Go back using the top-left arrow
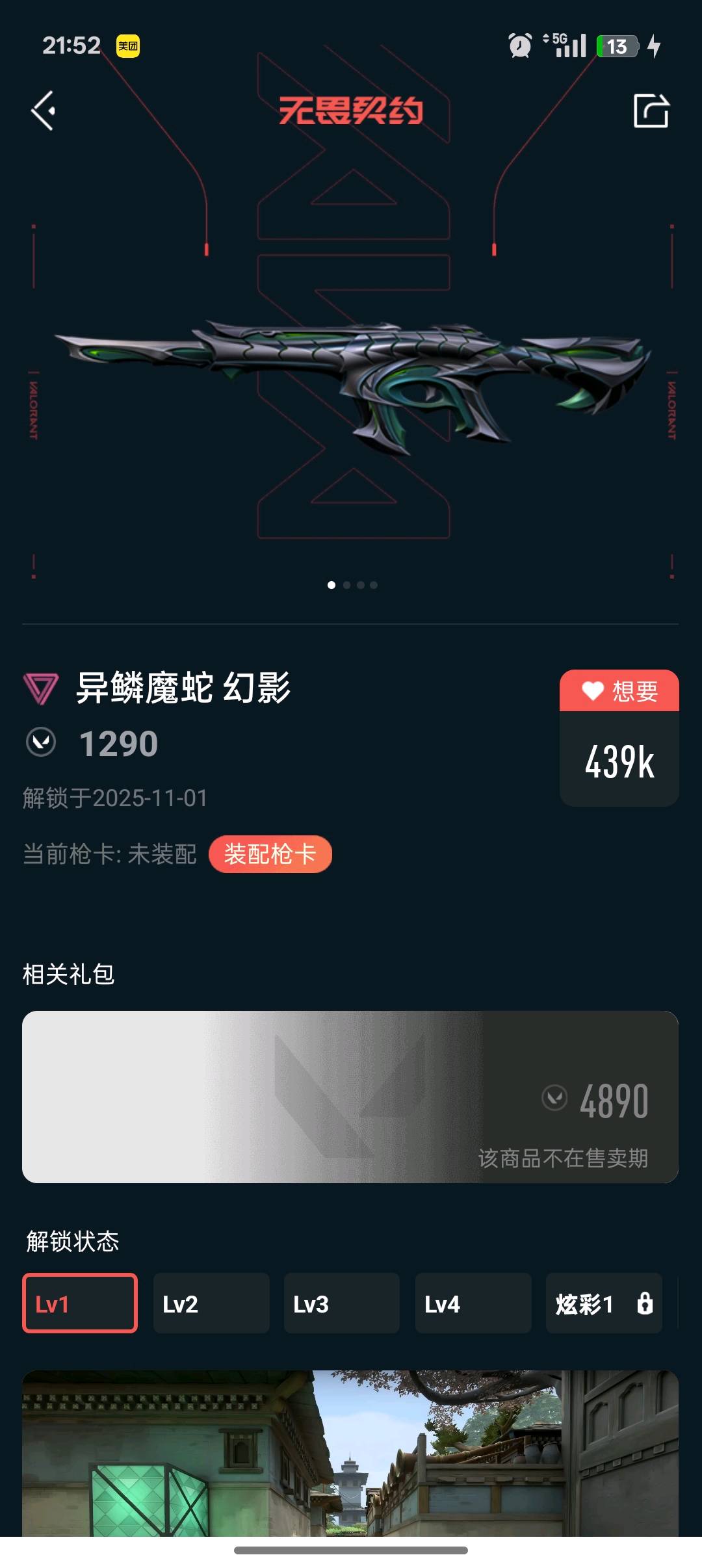The width and height of the screenshot is (702, 1568). click(44, 111)
